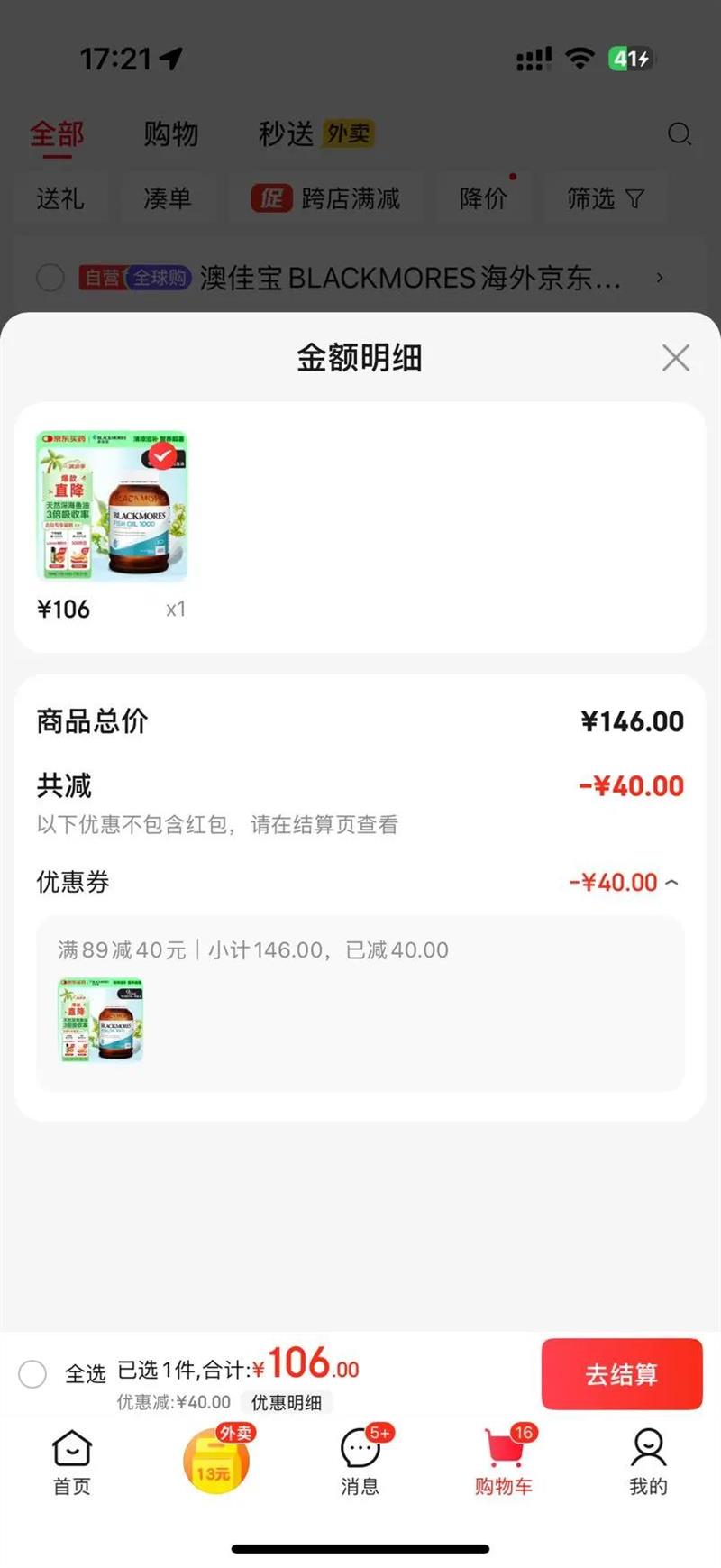Open the 外卖 takeout tab
Viewport: 721px width, 1568px height.
[x=217, y=1459]
